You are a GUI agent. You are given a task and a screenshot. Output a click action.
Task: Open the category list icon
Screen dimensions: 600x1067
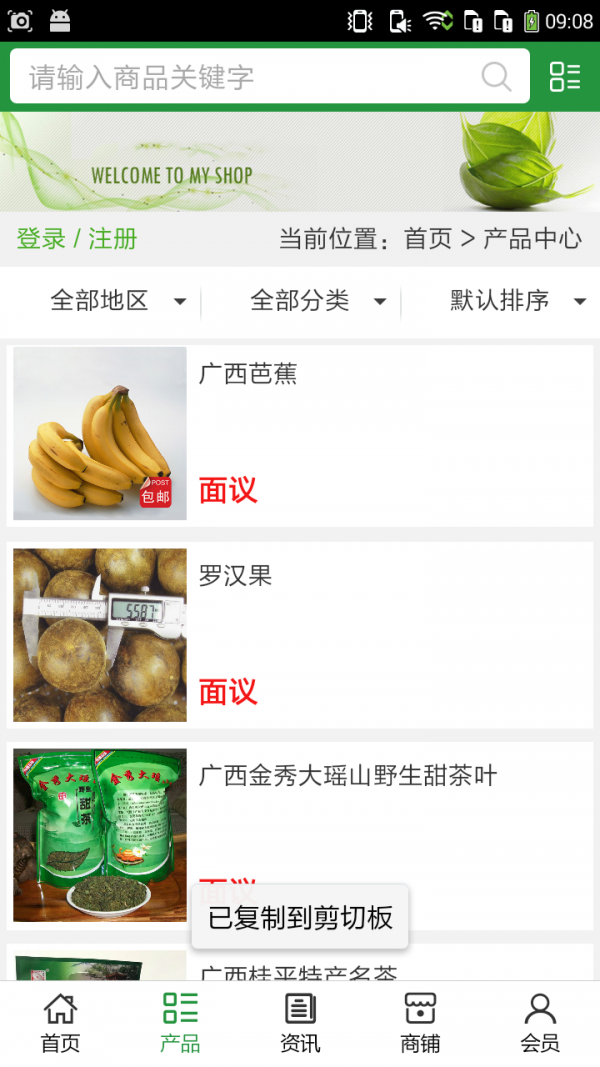coord(565,77)
